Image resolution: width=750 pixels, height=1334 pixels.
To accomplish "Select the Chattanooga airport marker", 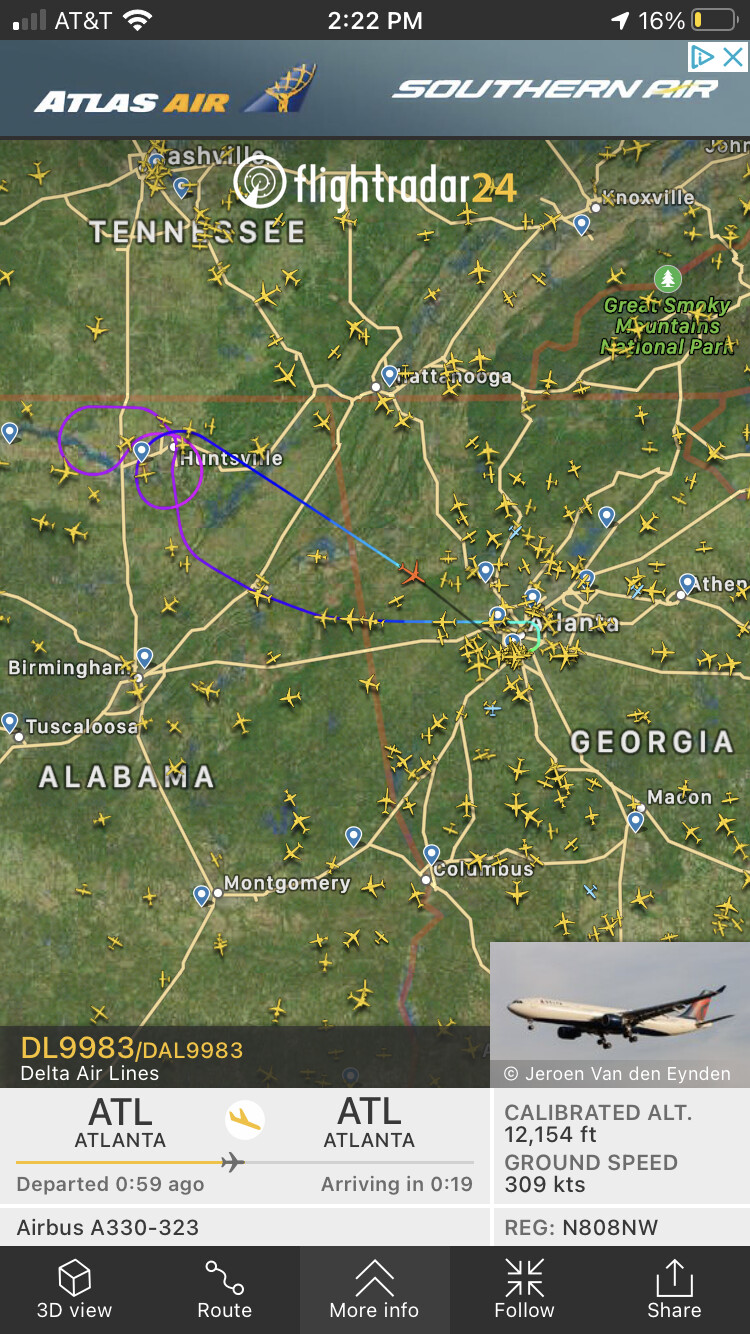I will tap(390, 376).
